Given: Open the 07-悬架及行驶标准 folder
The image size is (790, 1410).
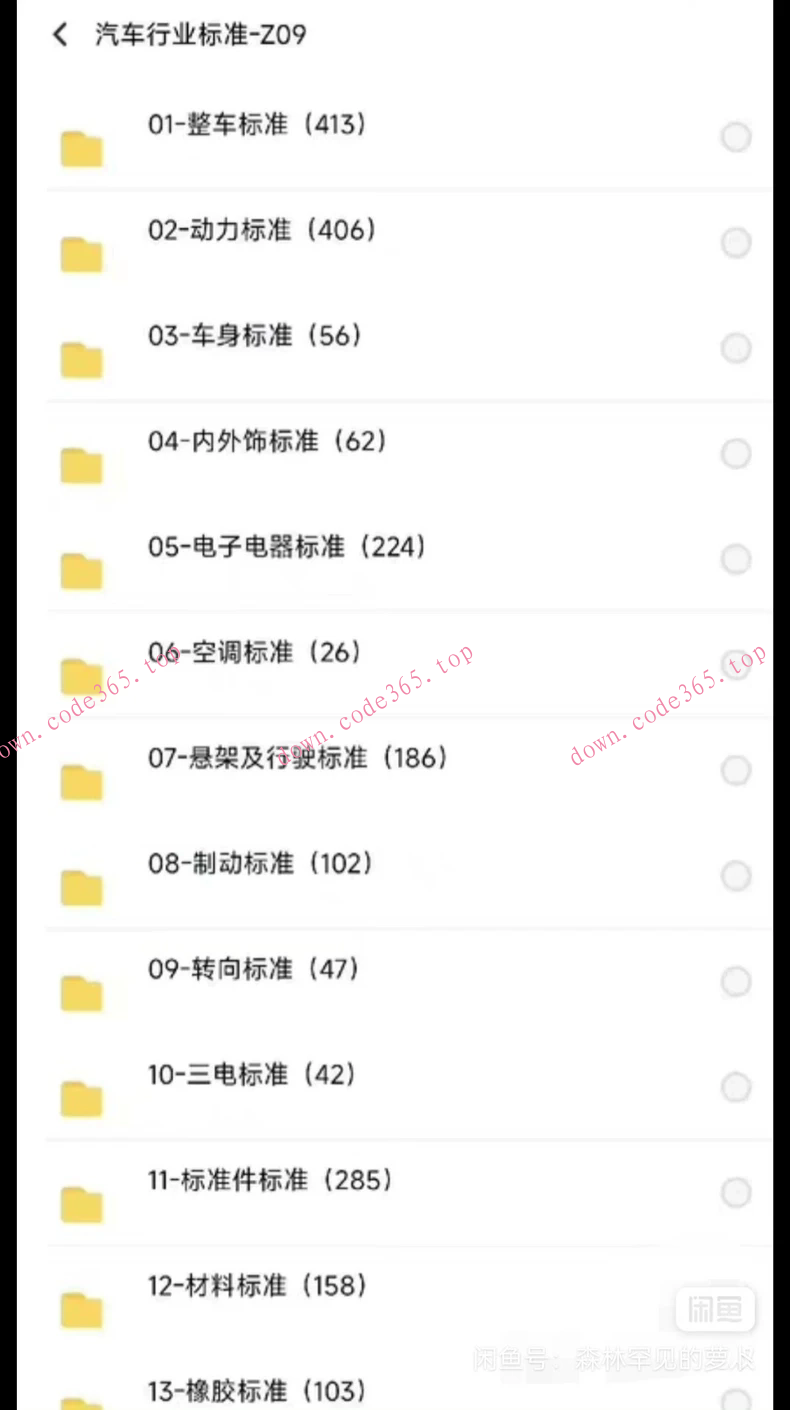Looking at the screenshot, I should (x=297, y=758).
